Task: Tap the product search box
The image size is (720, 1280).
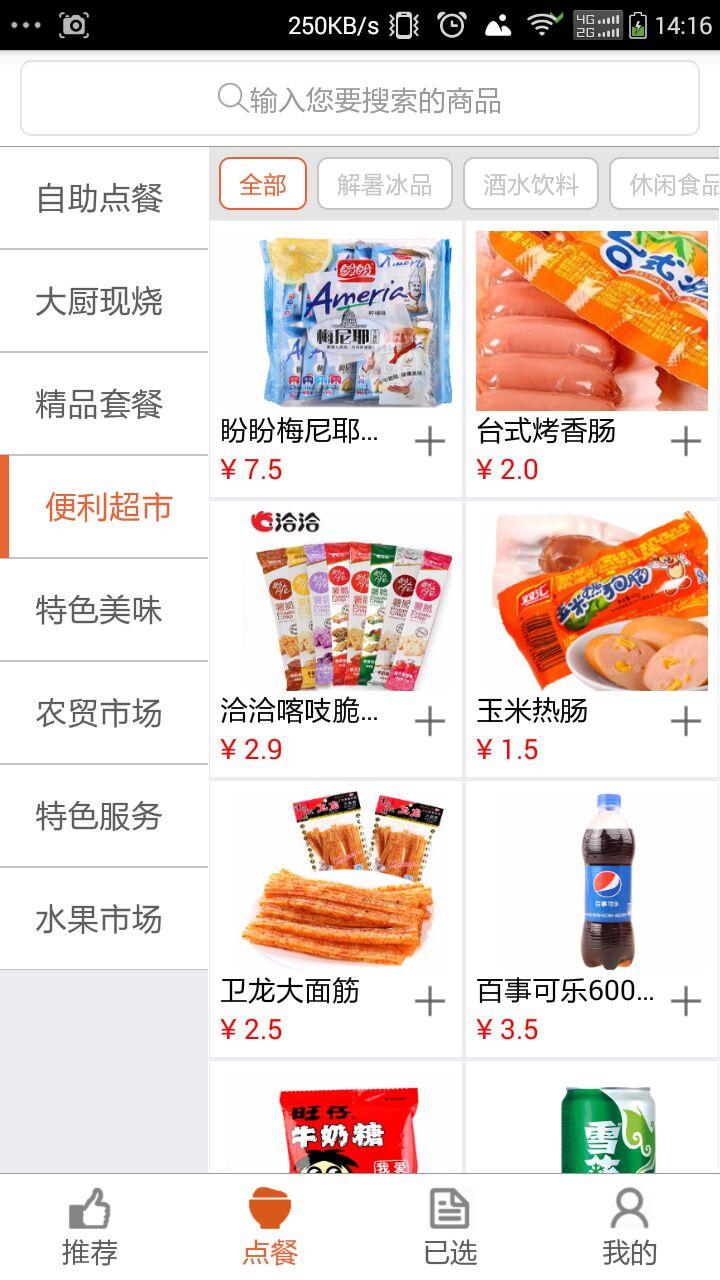Action: 360,98
